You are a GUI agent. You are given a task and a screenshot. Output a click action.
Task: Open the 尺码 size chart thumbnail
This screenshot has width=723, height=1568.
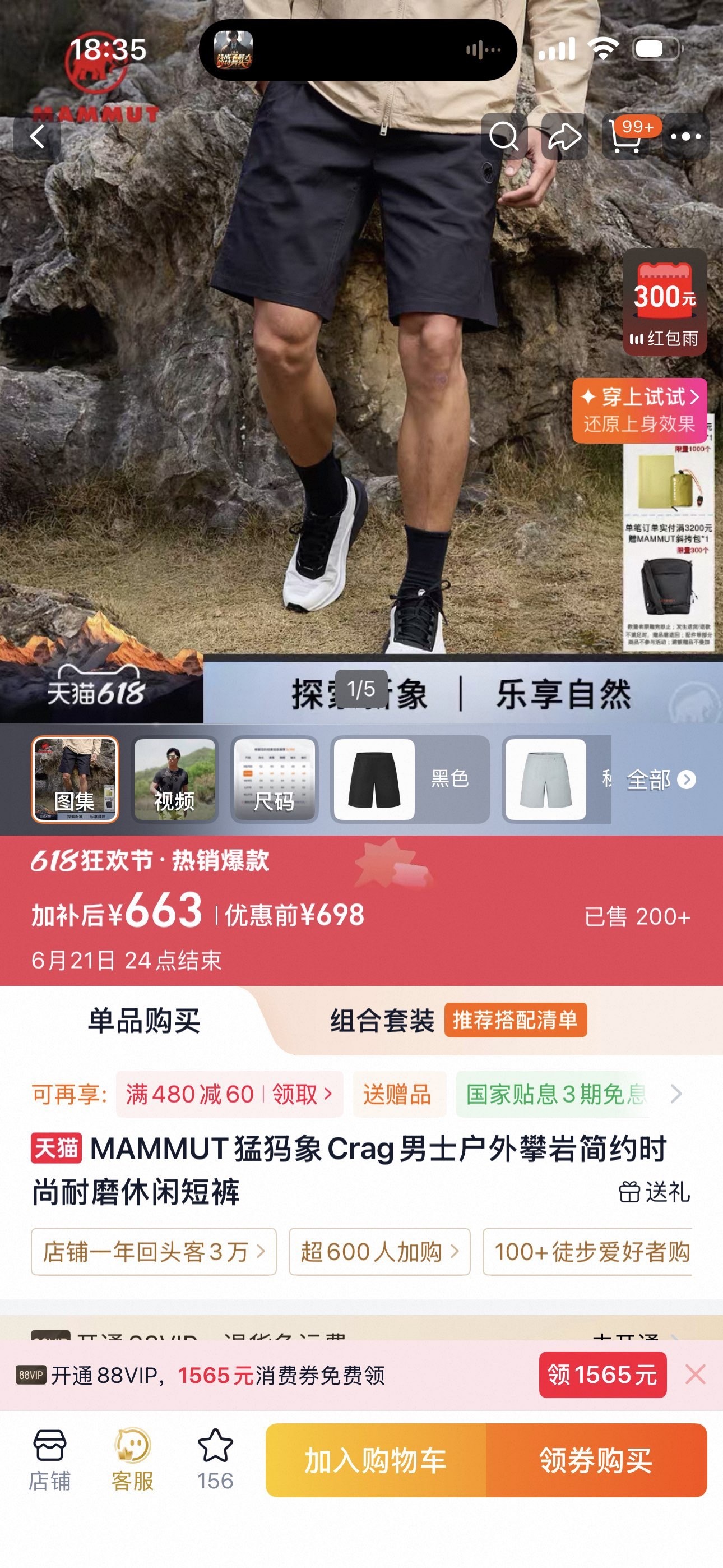click(275, 779)
